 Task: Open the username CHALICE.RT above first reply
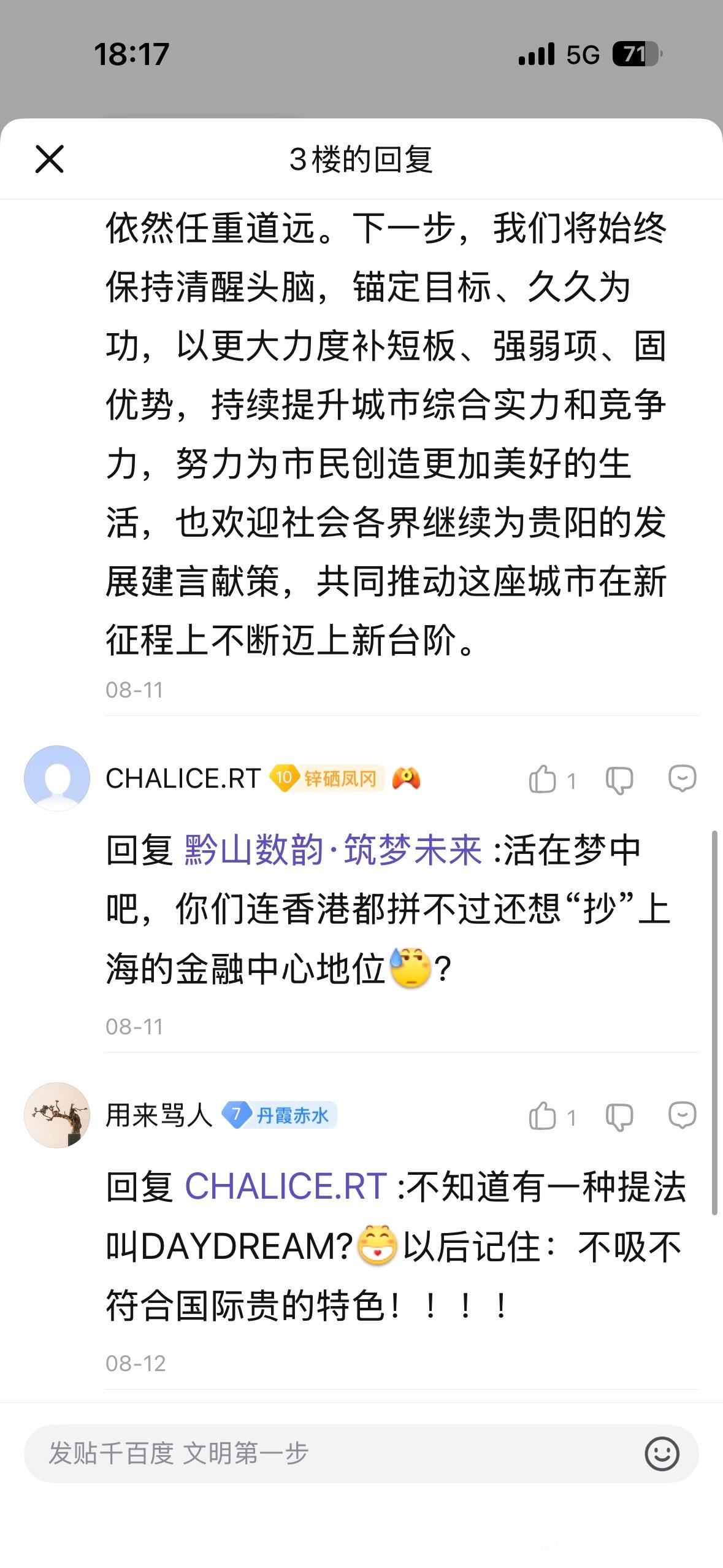tap(183, 778)
